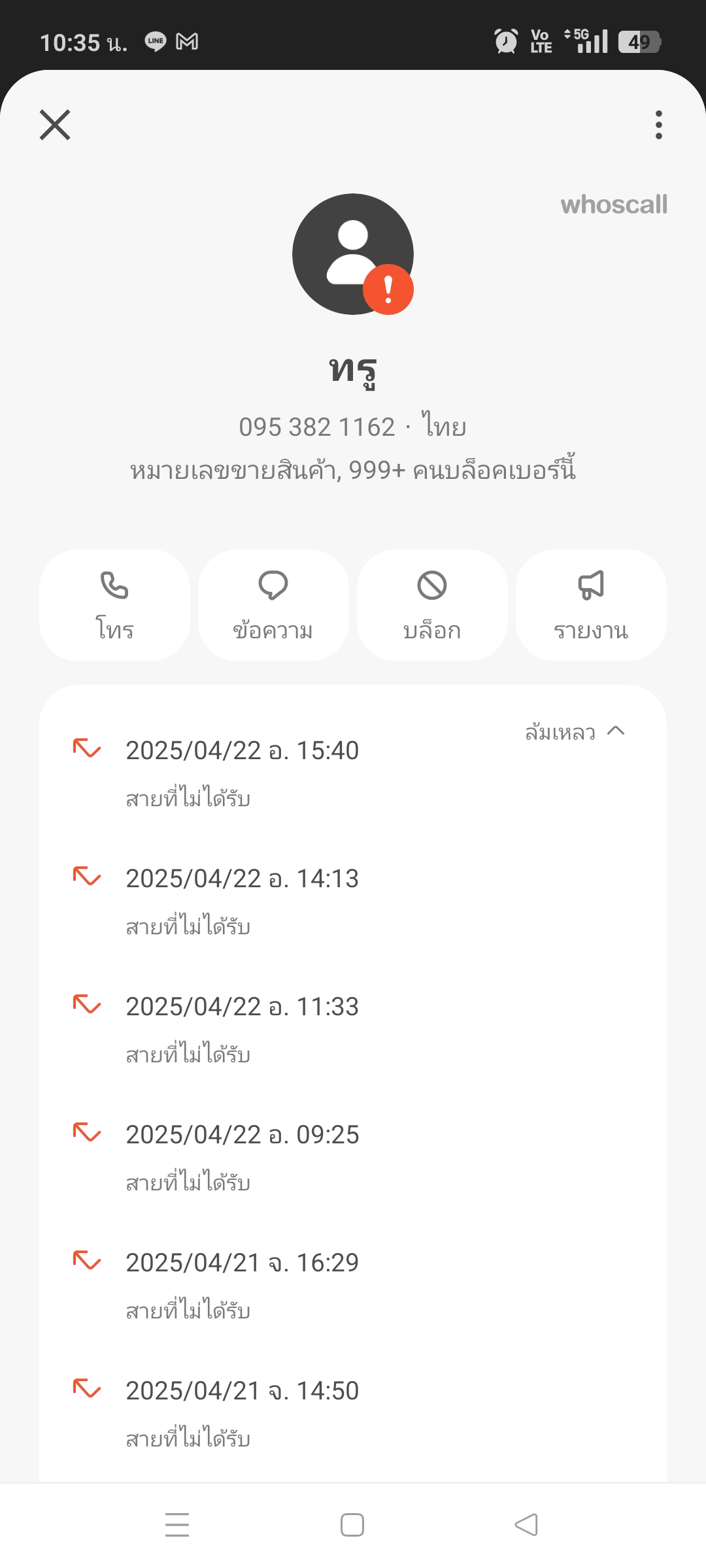Open the missed call at 14:13
This screenshot has width=706, height=1568.
(353, 901)
